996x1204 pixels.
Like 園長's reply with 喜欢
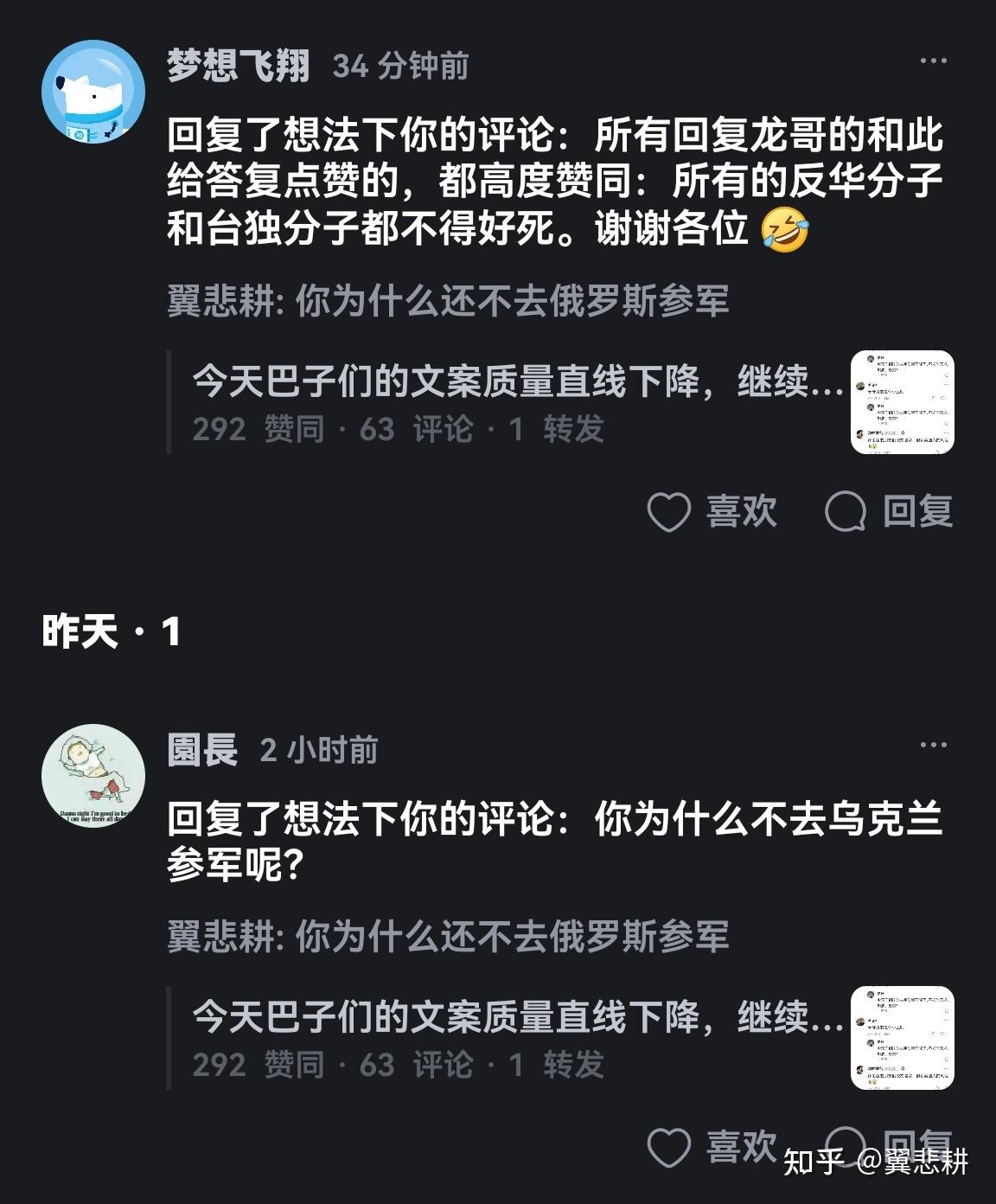712,1147
